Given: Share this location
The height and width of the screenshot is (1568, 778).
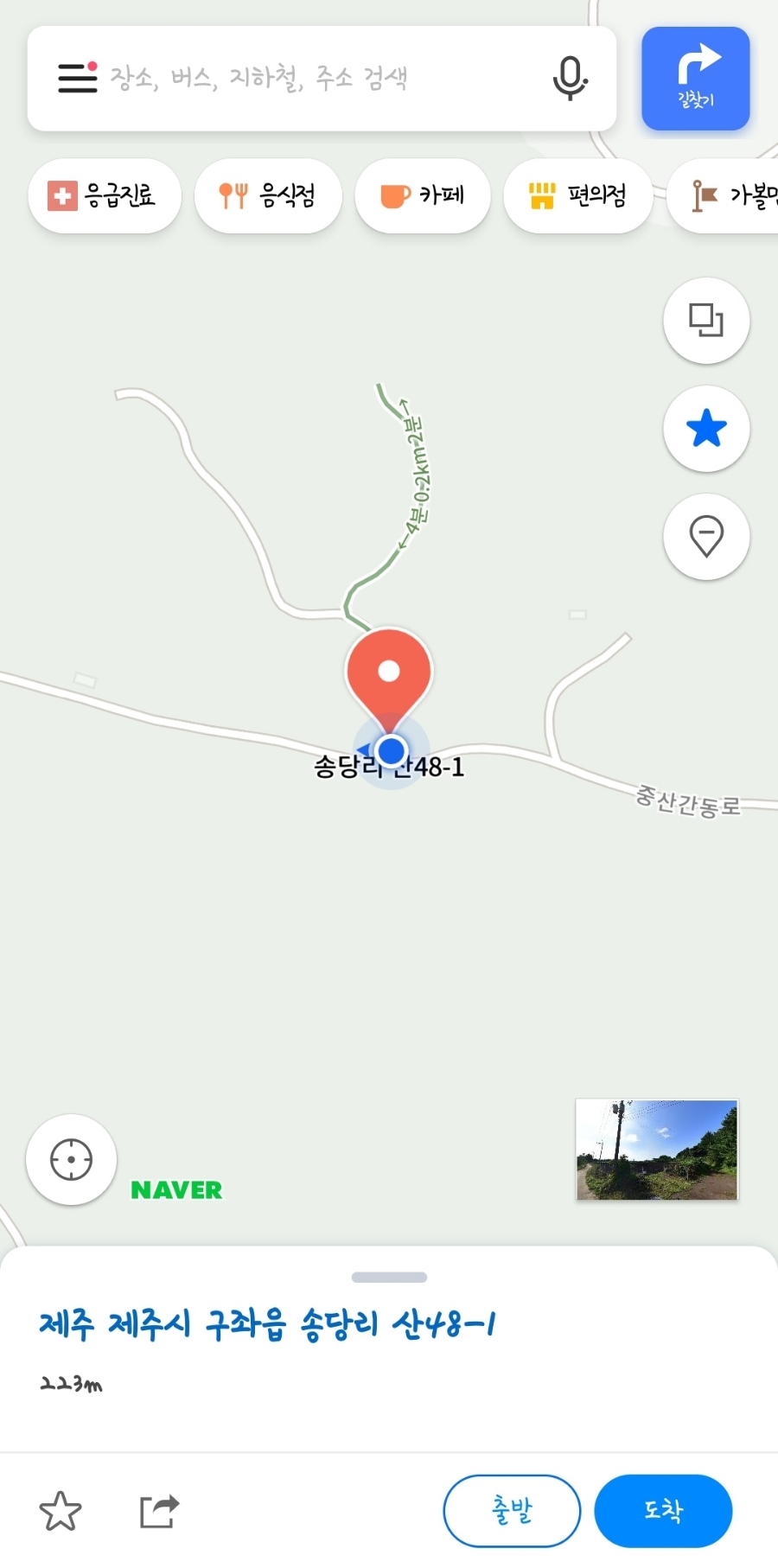Looking at the screenshot, I should tap(159, 1511).
